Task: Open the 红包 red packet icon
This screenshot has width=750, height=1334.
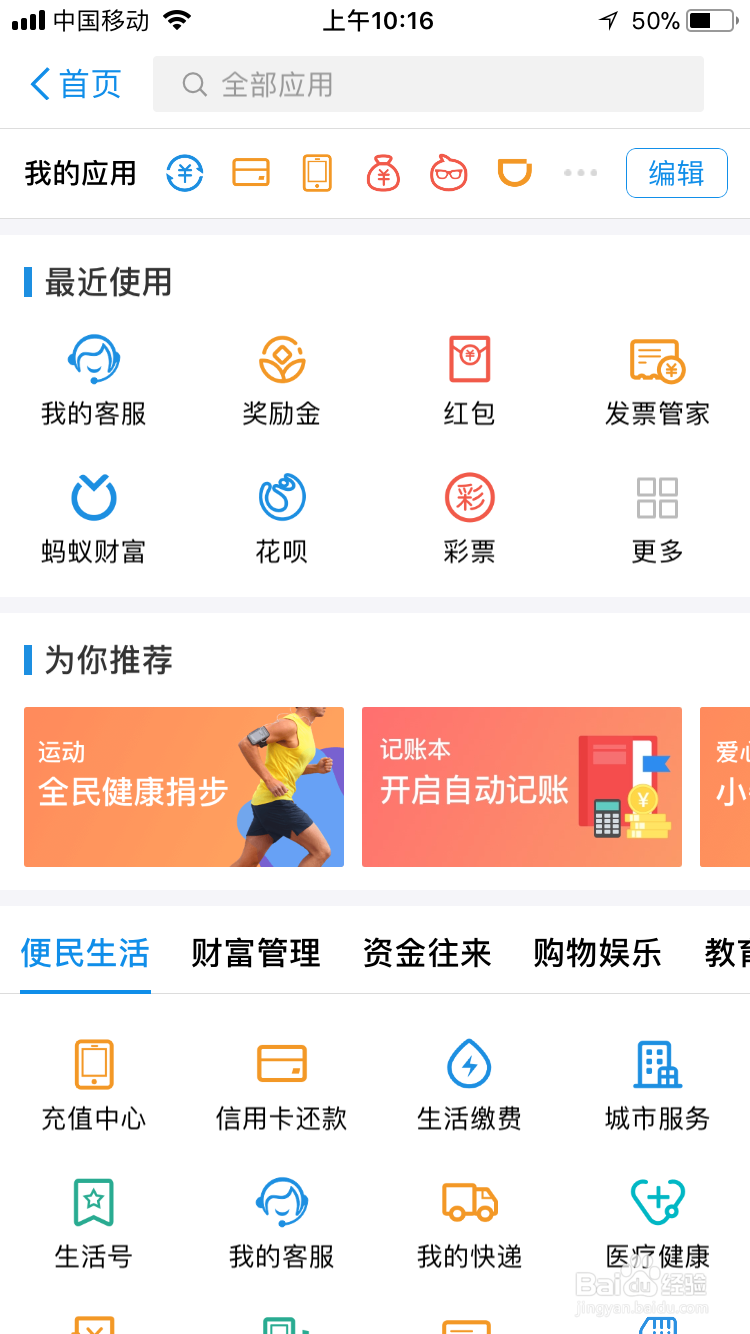Action: [468, 378]
